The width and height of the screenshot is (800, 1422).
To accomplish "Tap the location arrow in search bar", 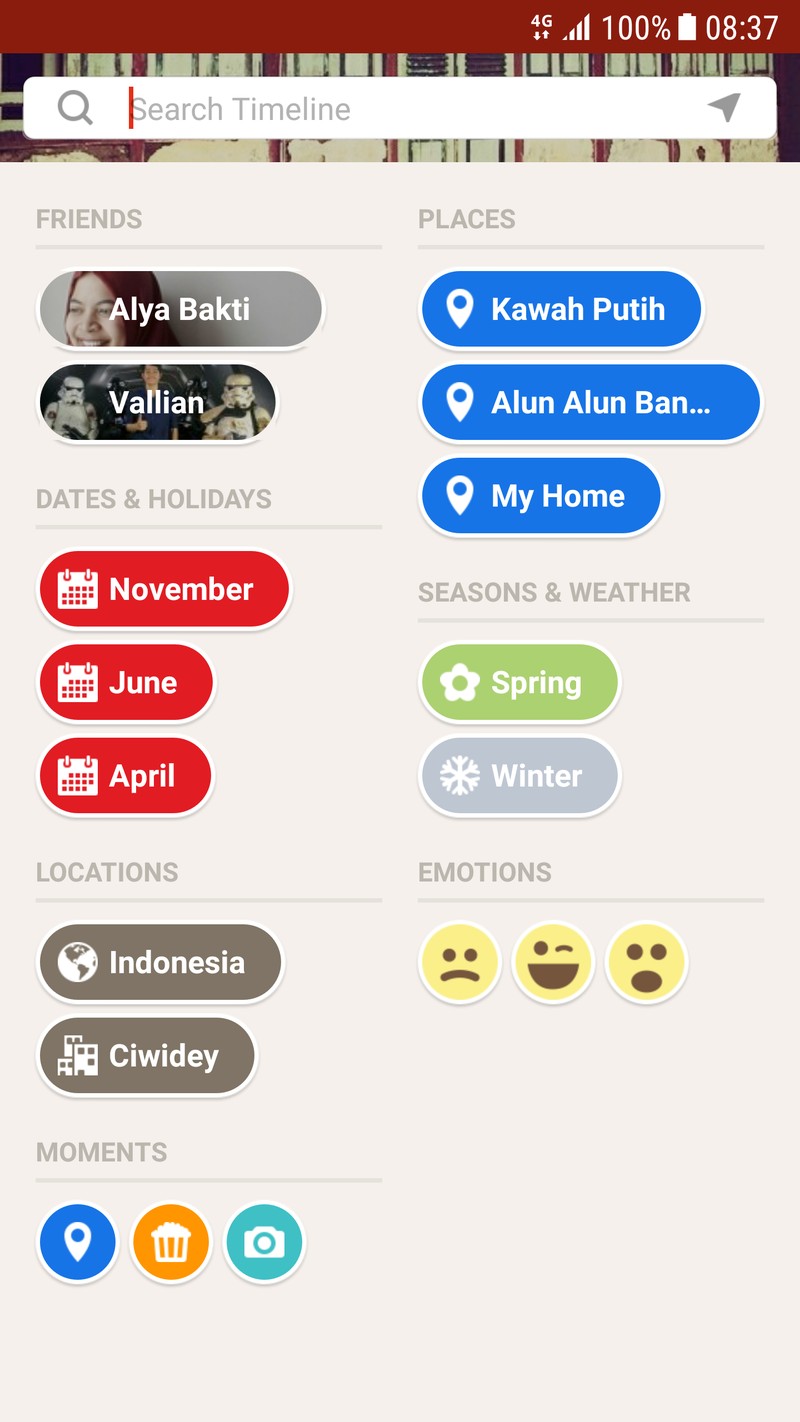I will tap(724, 108).
